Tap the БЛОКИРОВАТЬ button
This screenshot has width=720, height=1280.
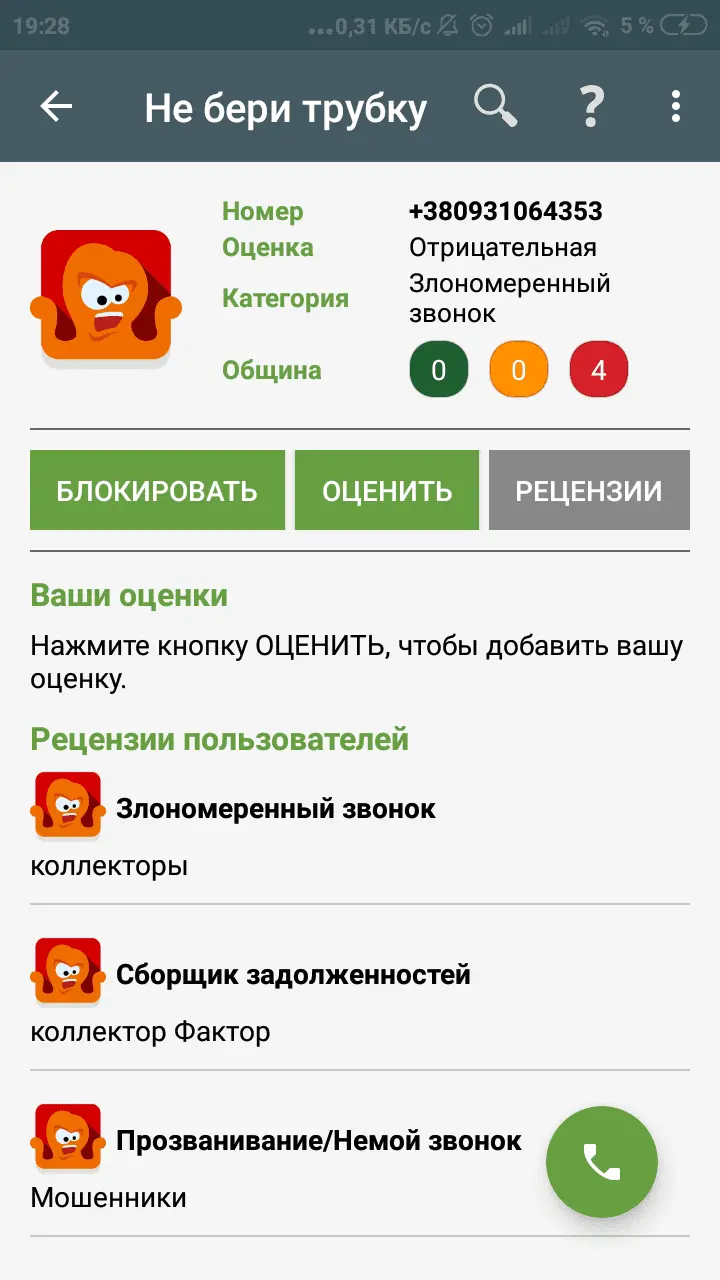[x=157, y=491]
